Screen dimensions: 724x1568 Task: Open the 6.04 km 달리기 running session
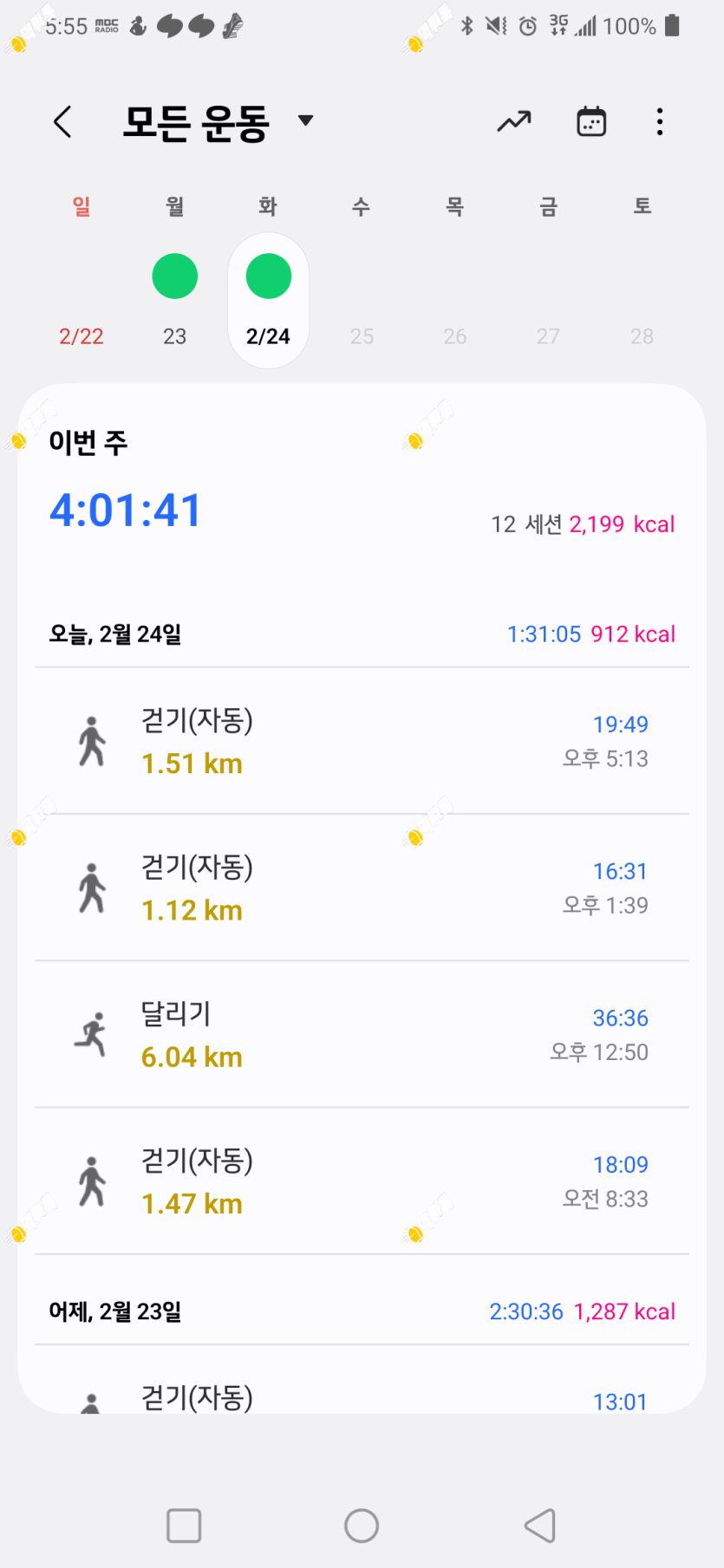coord(362,1034)
